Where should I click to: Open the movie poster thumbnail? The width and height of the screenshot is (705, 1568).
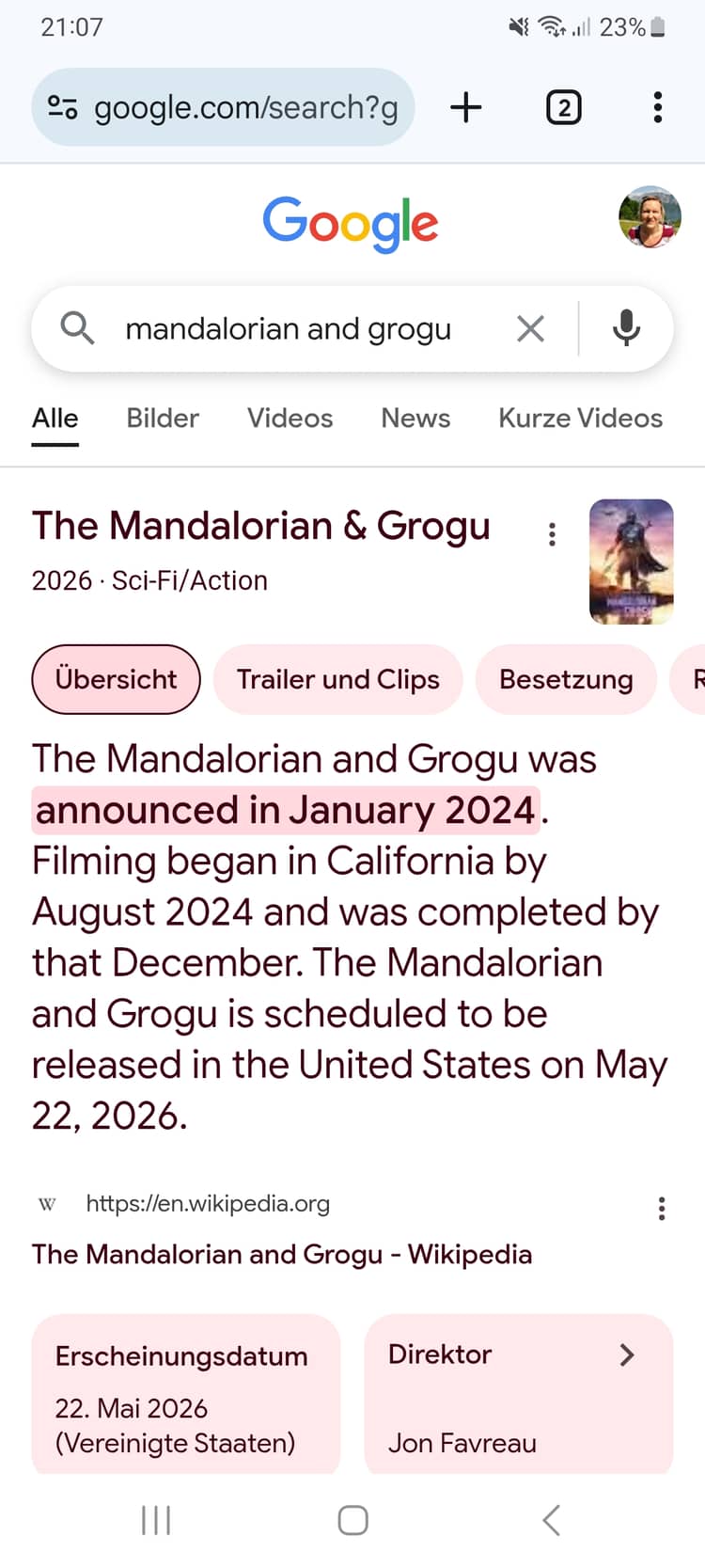[632, 562]
